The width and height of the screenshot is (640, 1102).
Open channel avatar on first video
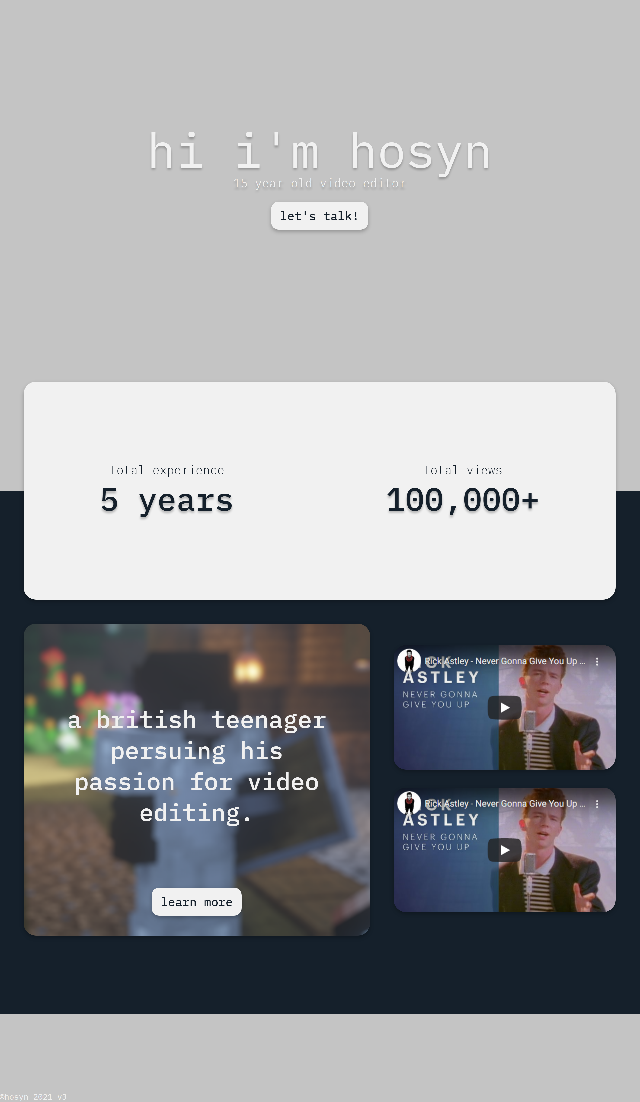click(x=409, y=661)
